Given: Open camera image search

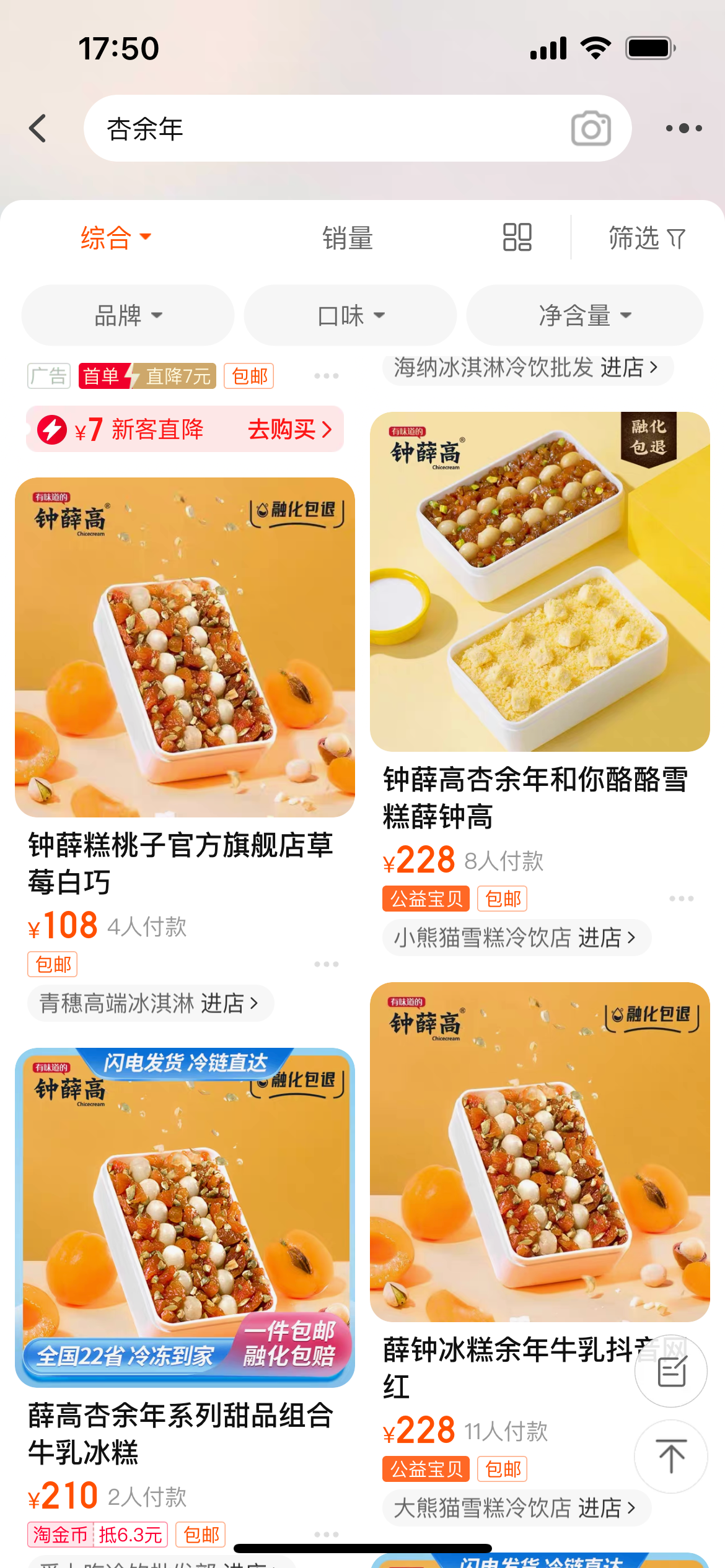Looking at the screenshot, I should (591, 129).
